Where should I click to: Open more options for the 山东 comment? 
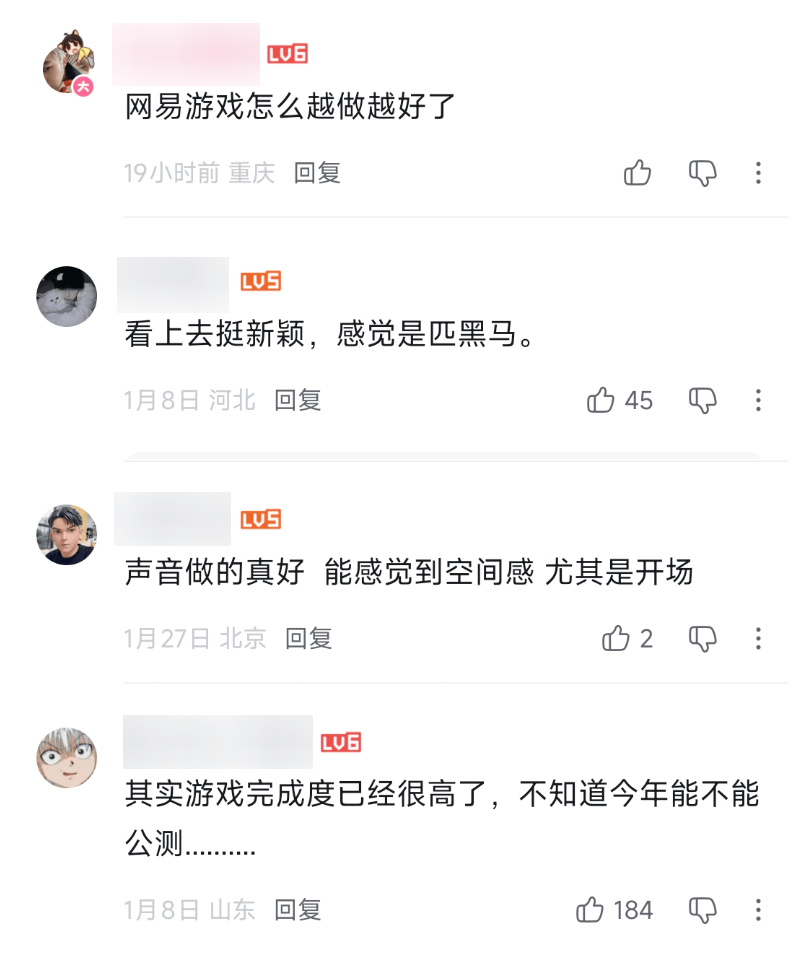coord(758,910)
